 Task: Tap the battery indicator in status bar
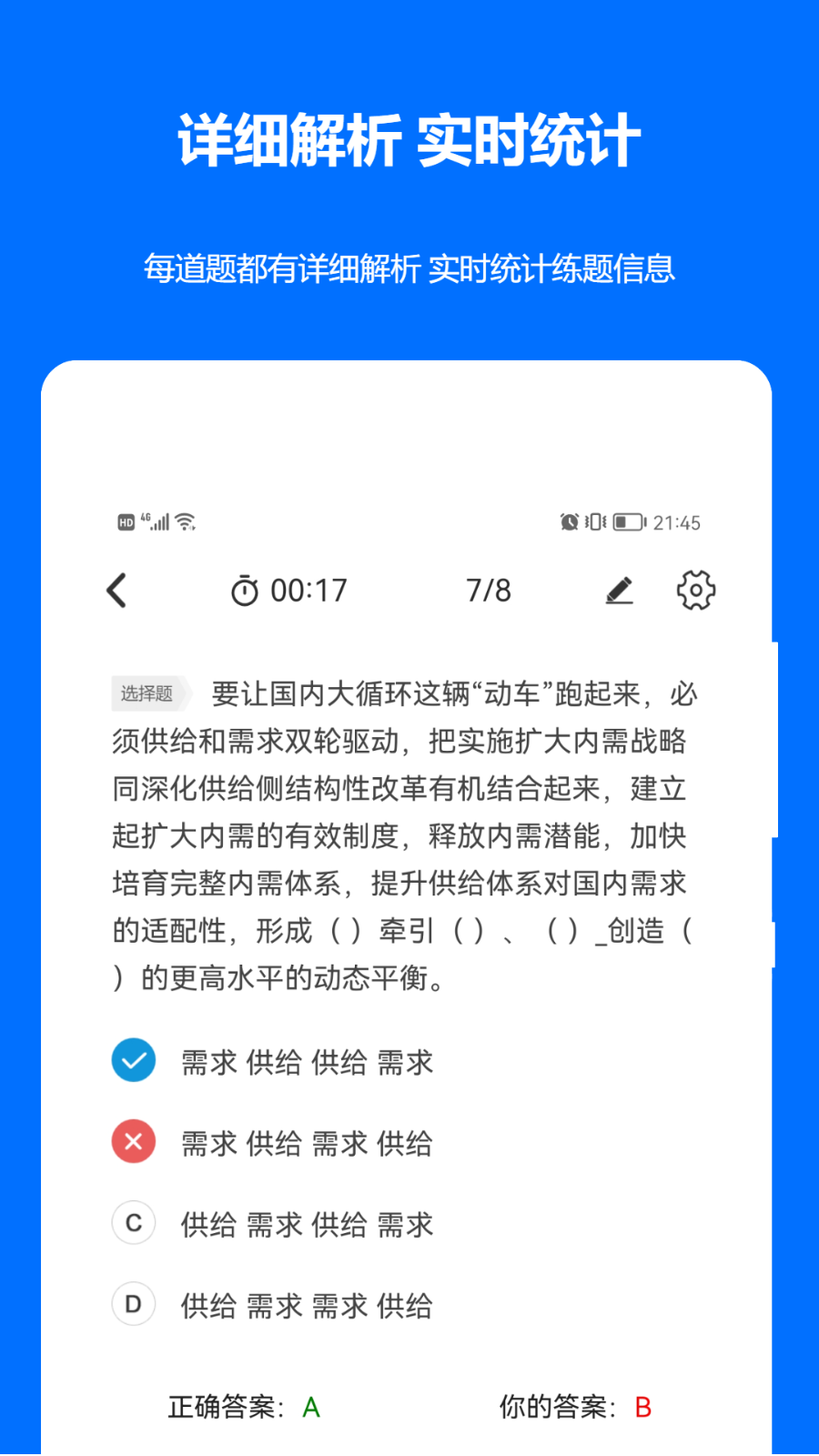(x=627, y=521)
